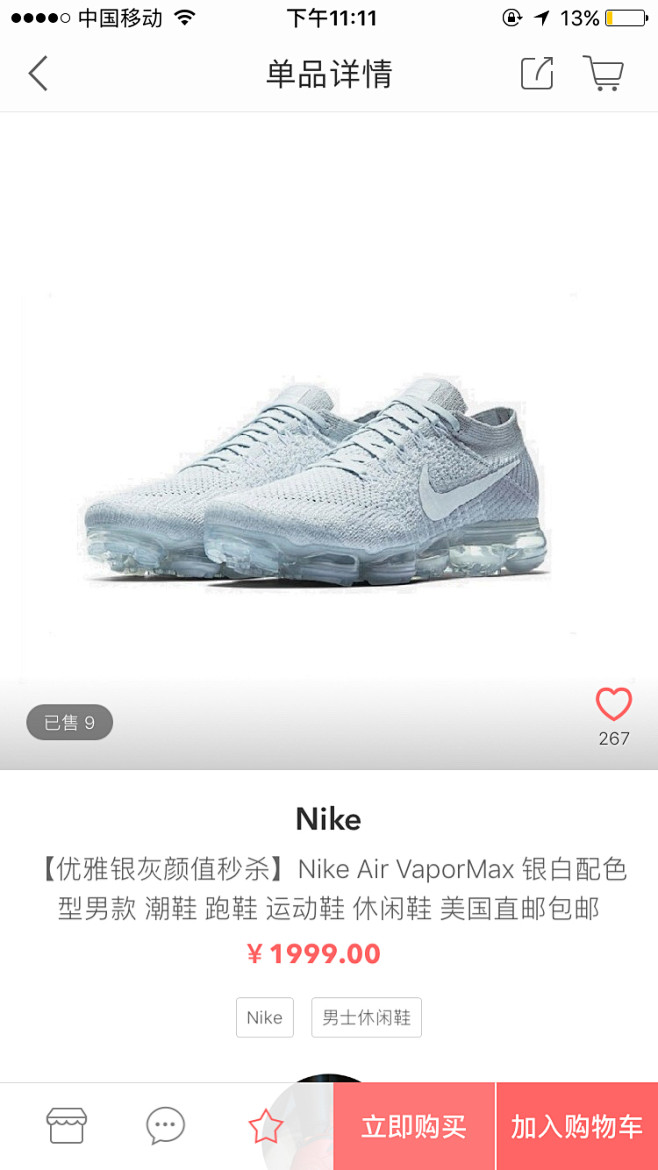The width and height of the screenshot is (658, 1170).
Task: Tap 立即购买 to buy now
Action: (414, 1127)
